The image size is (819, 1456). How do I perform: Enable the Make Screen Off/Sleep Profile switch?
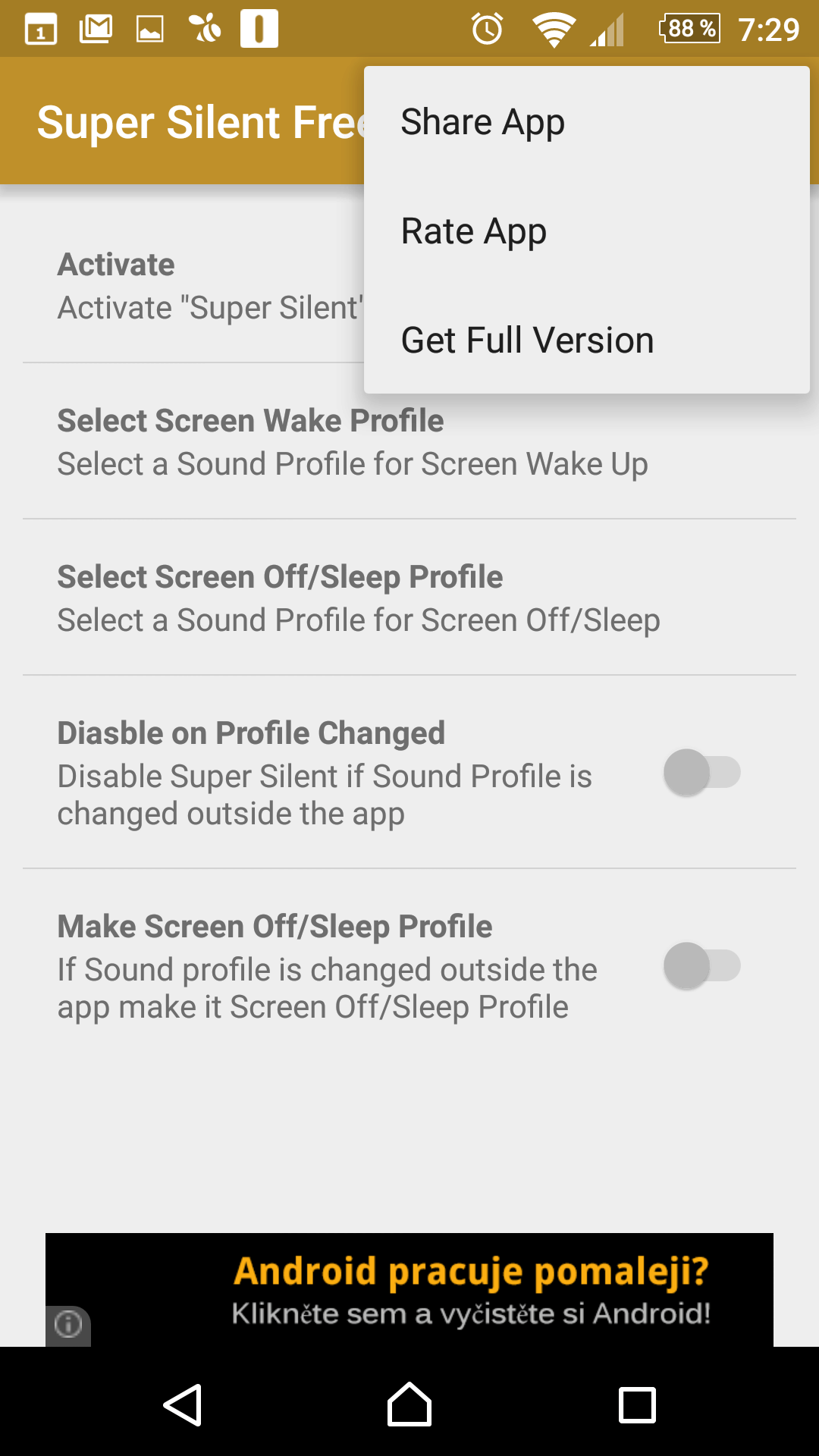702,965
